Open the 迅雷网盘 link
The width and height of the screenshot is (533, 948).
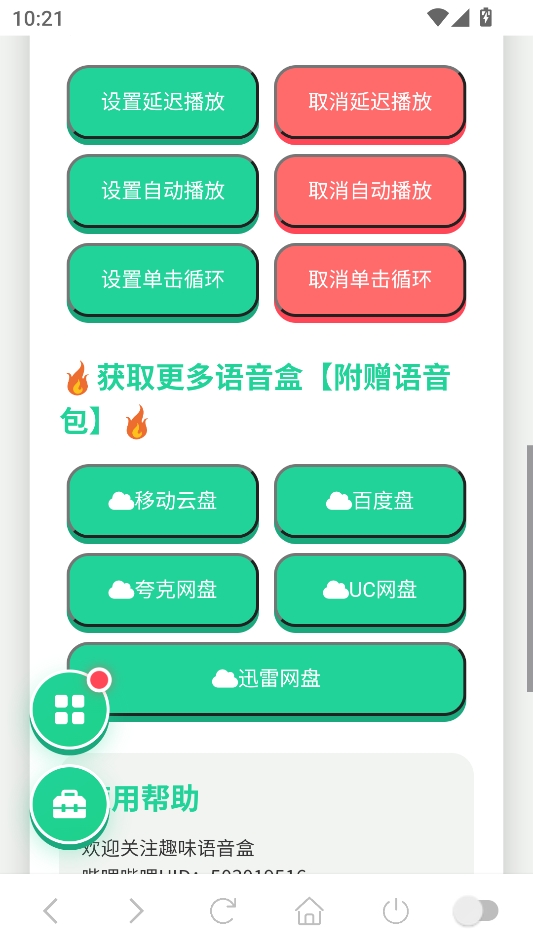pyautogui.click(x=266, y=680)
